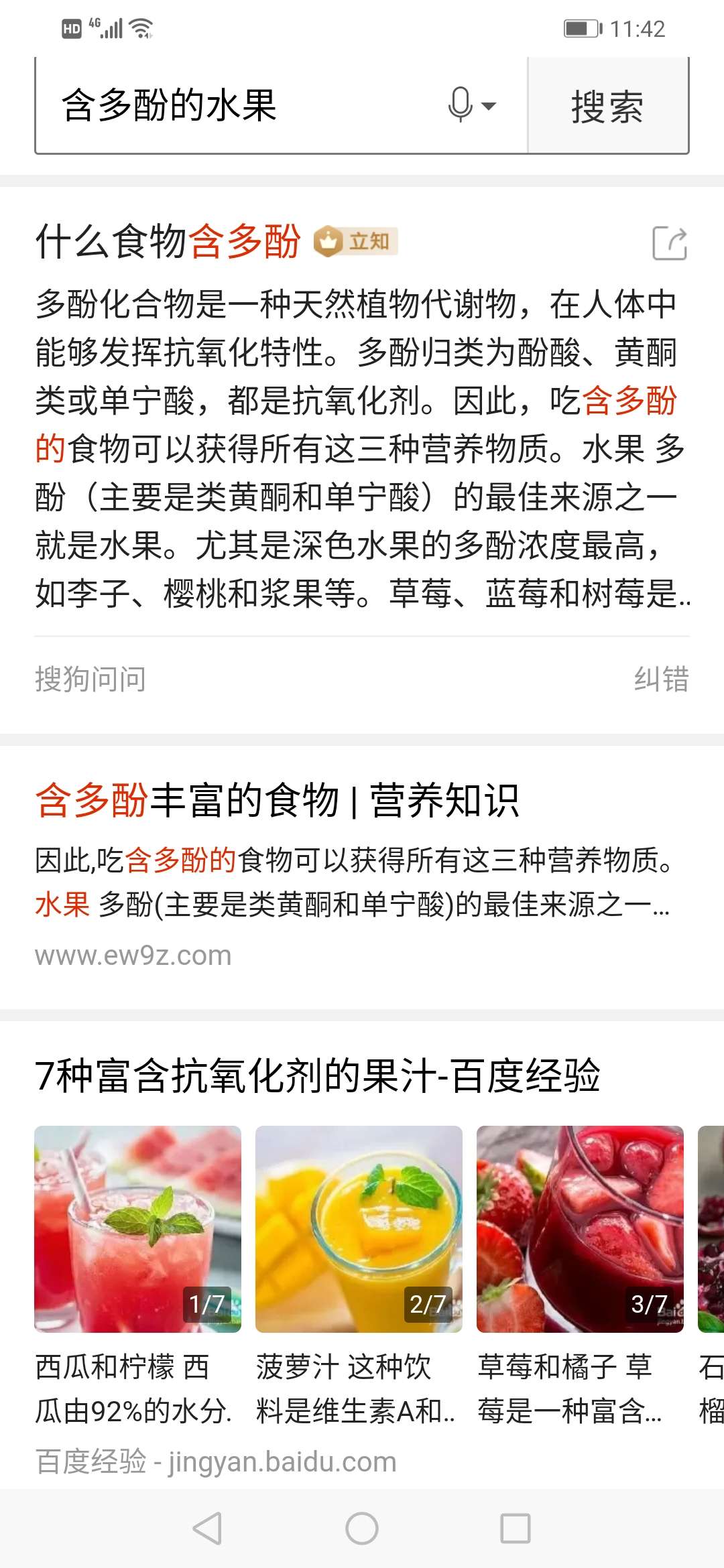The height and width of the screenshot is (1568, 724).
Task: Open the 含多酚丰富的食物 | 营养知识 result
Action: pyautogui.click(x=278, y=800)
